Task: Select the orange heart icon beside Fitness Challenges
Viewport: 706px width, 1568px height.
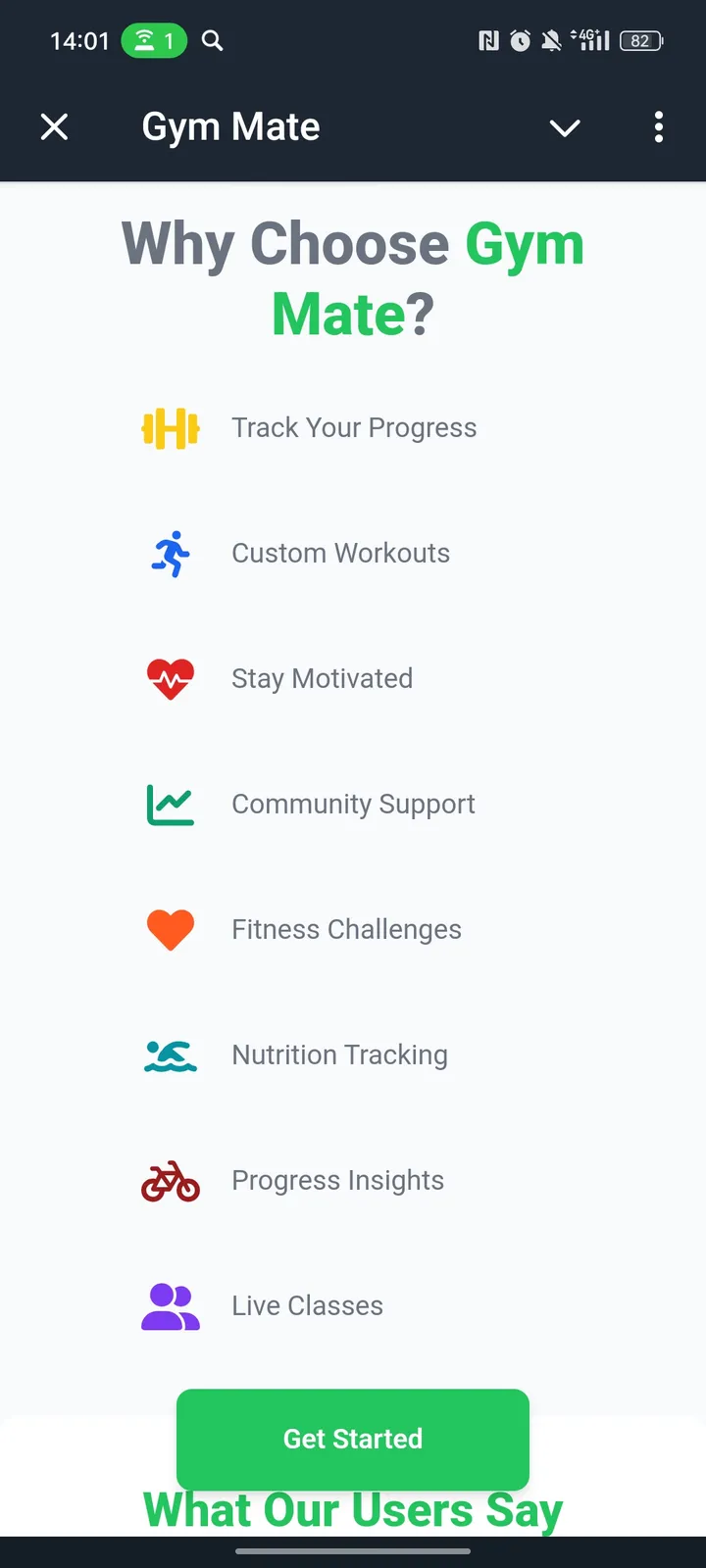Action: click(171, 930)
